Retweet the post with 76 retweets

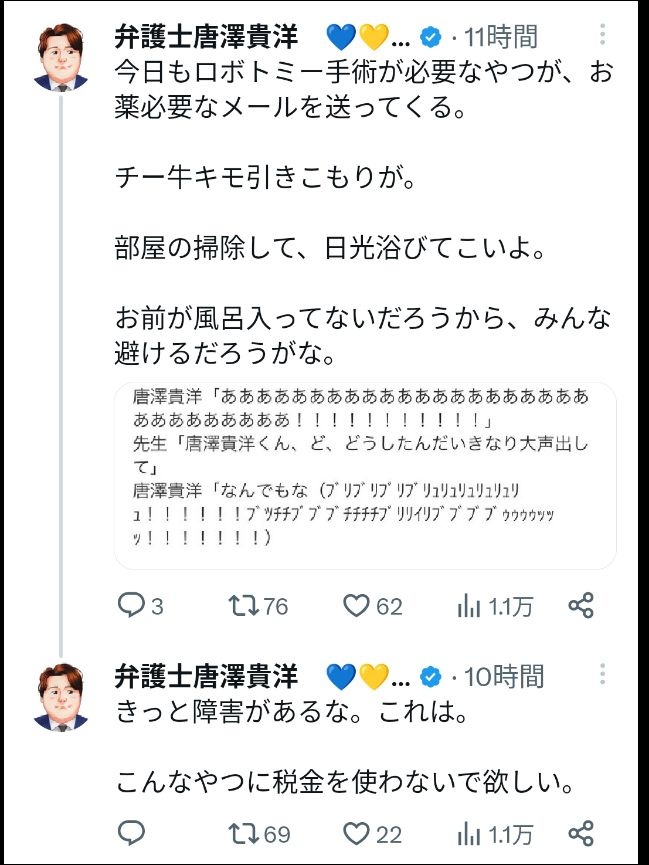244,605
